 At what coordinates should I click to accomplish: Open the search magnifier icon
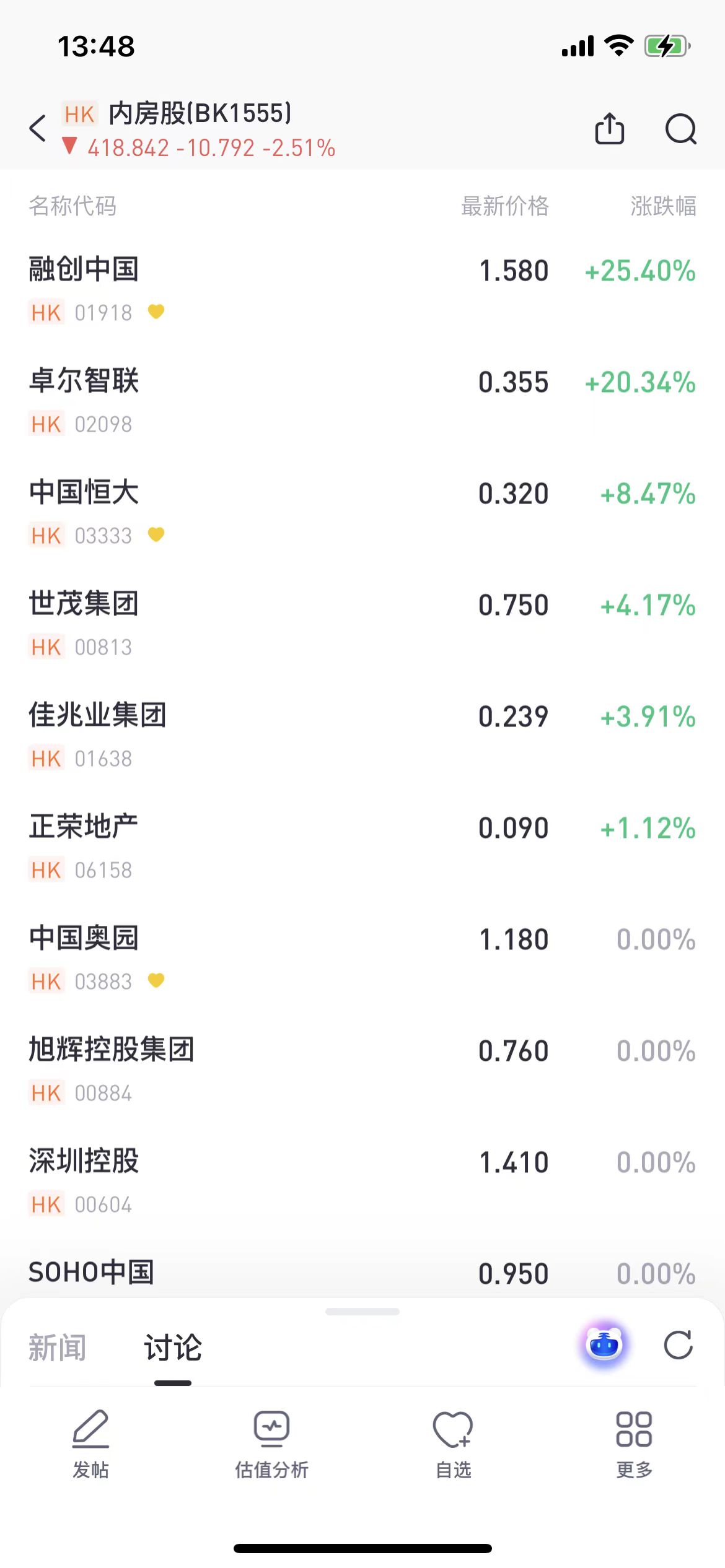680,129
